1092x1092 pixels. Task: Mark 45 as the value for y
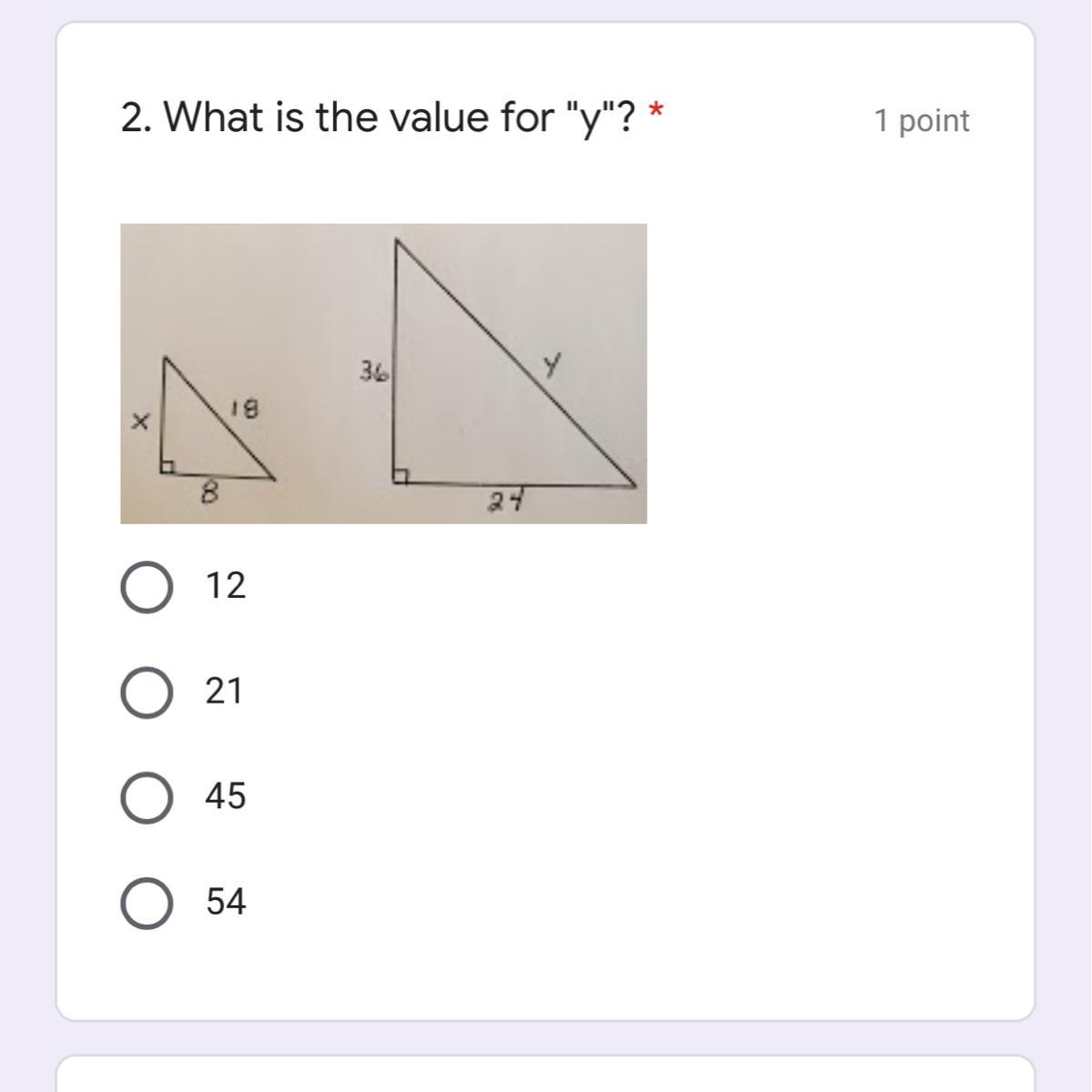coord(146,798)
